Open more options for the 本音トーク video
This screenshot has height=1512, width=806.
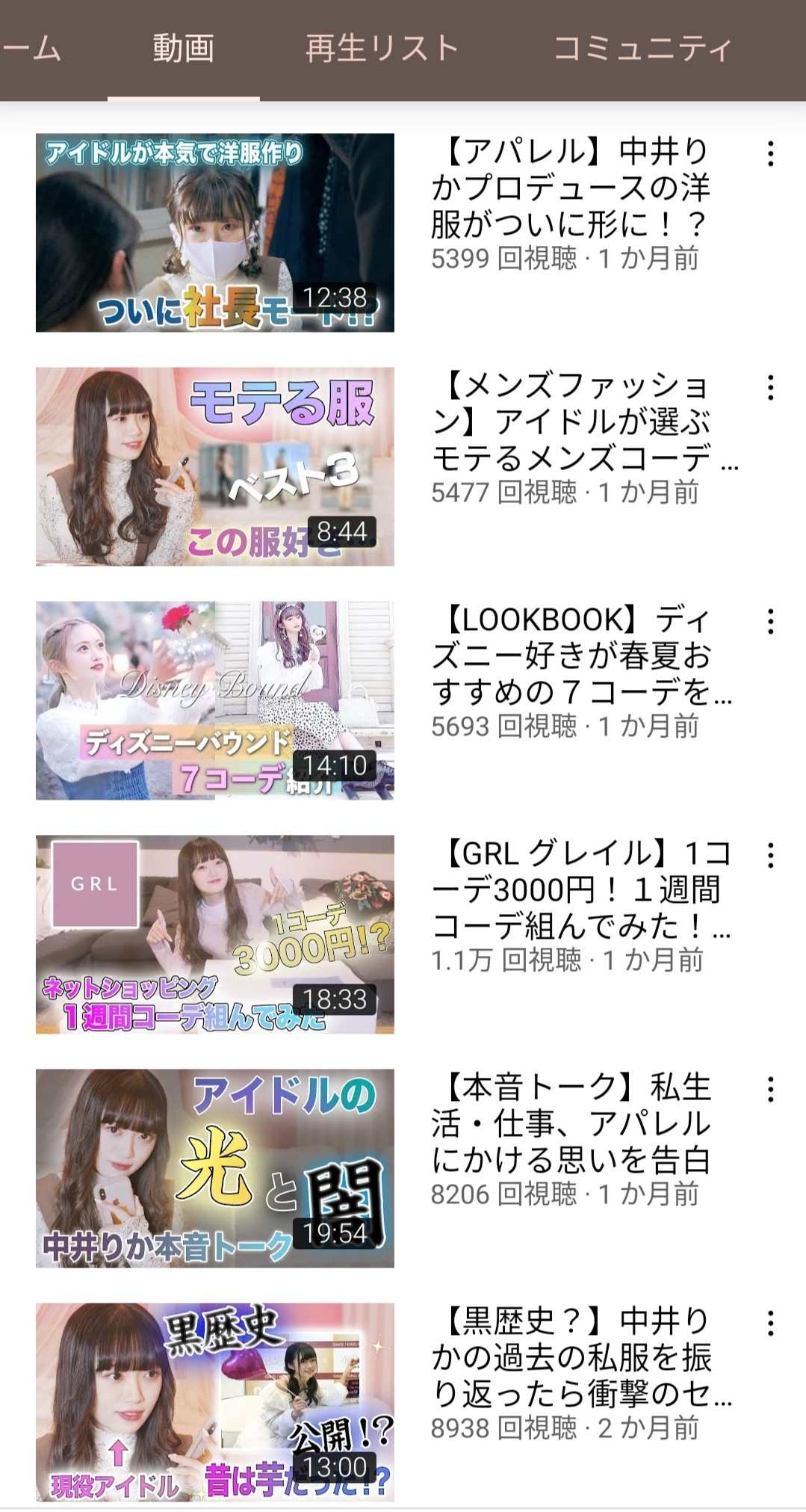(x=770, y=1090)
